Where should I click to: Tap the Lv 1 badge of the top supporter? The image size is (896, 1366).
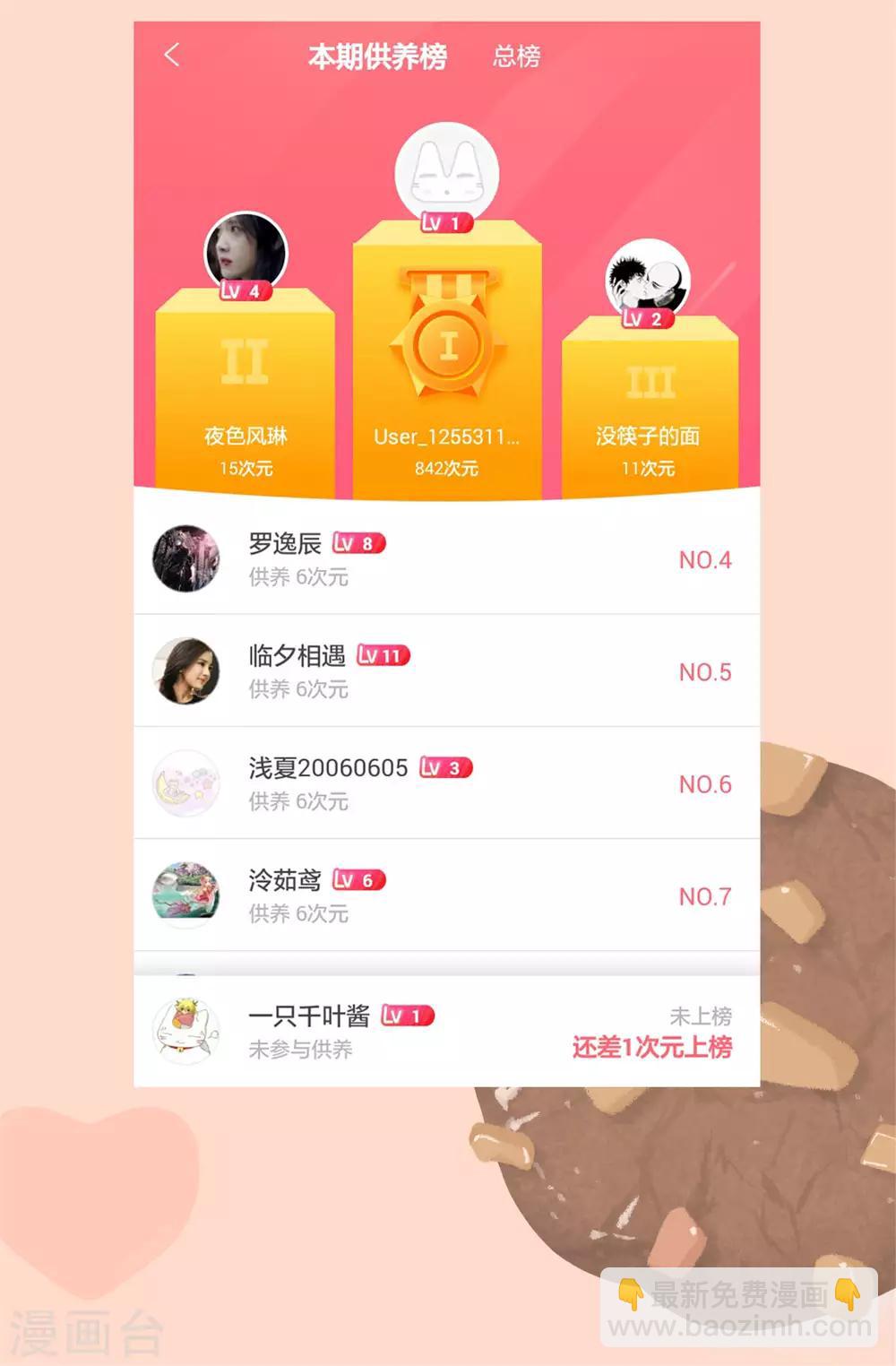click(445, 220)
